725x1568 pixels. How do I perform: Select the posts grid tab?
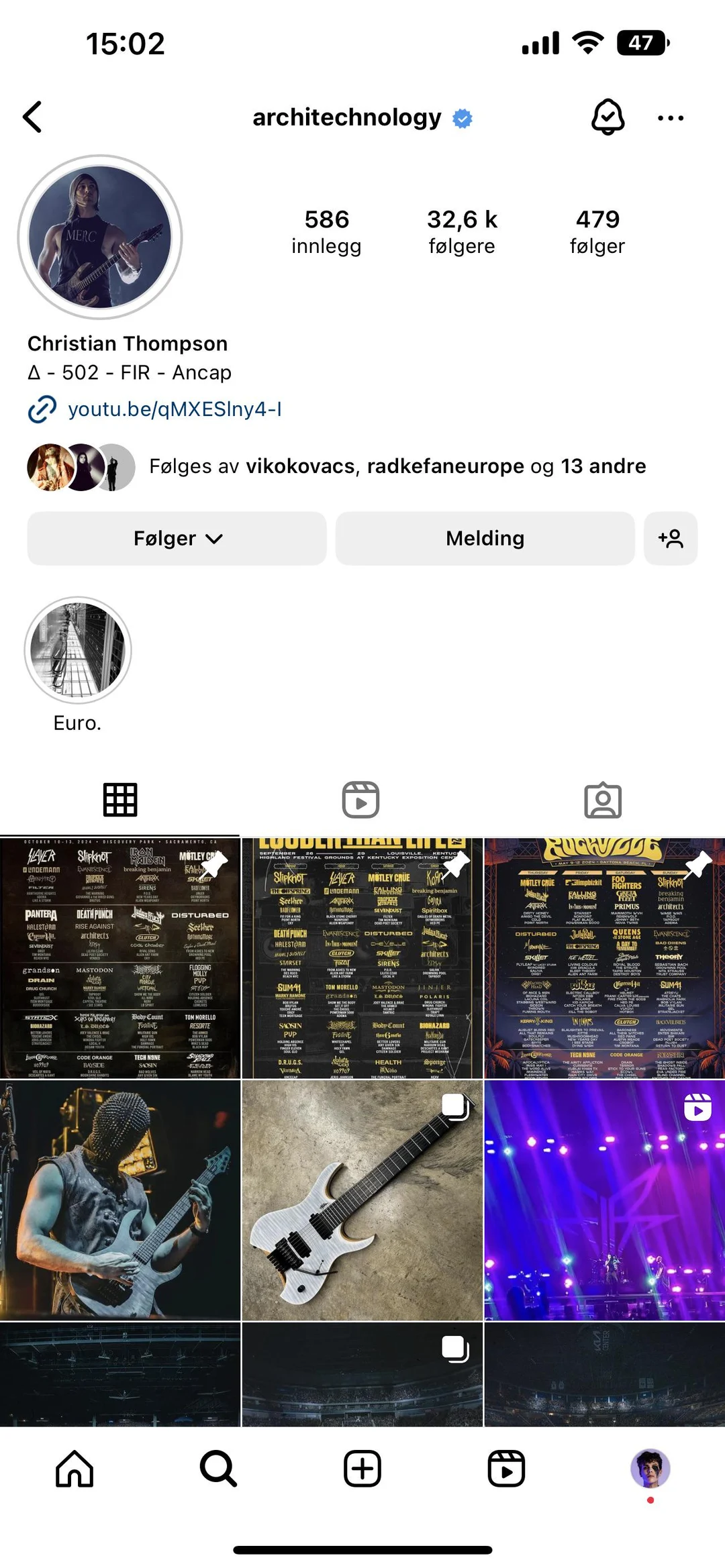(x=120, y=799)
